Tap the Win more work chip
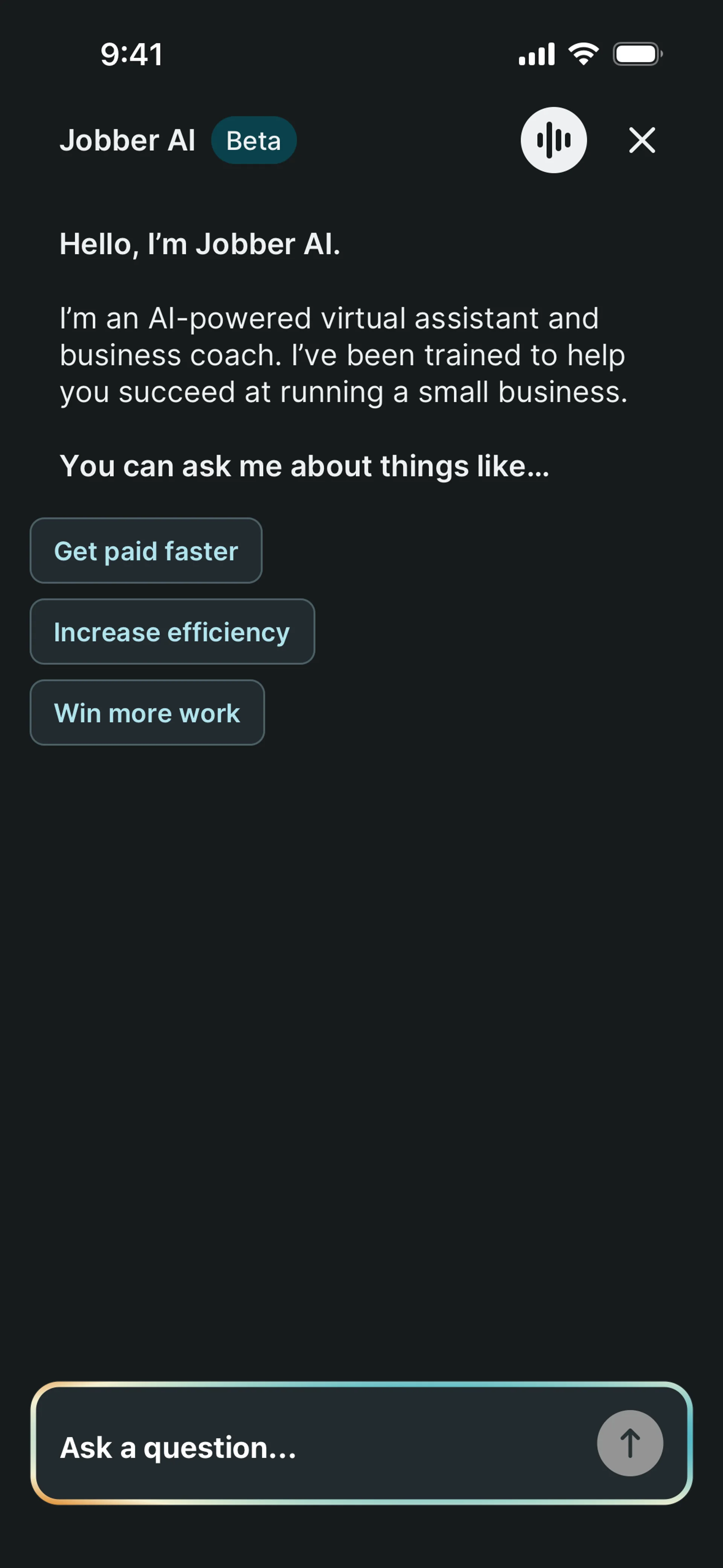 point(147,713)
